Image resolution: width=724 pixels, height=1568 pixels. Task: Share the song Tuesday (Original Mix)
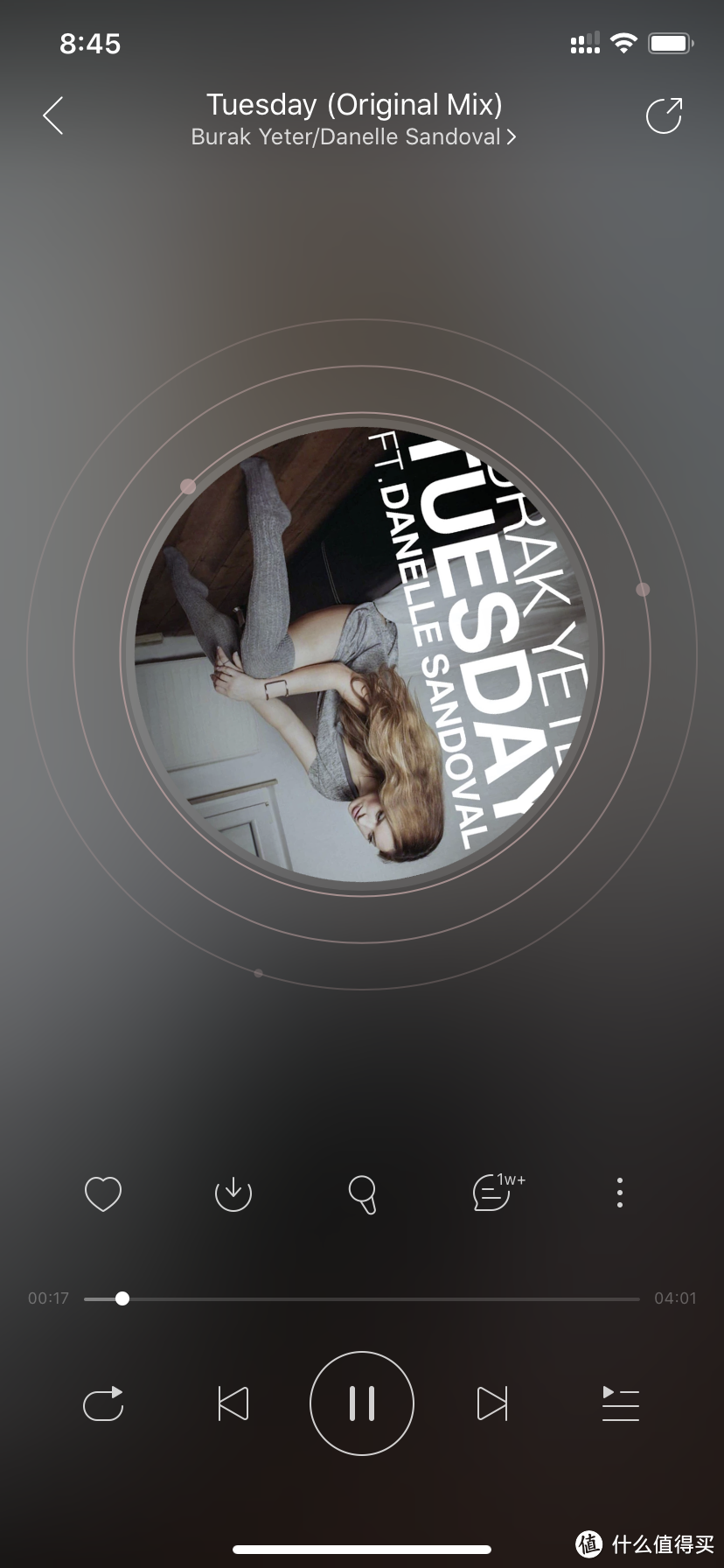(664, 115)
